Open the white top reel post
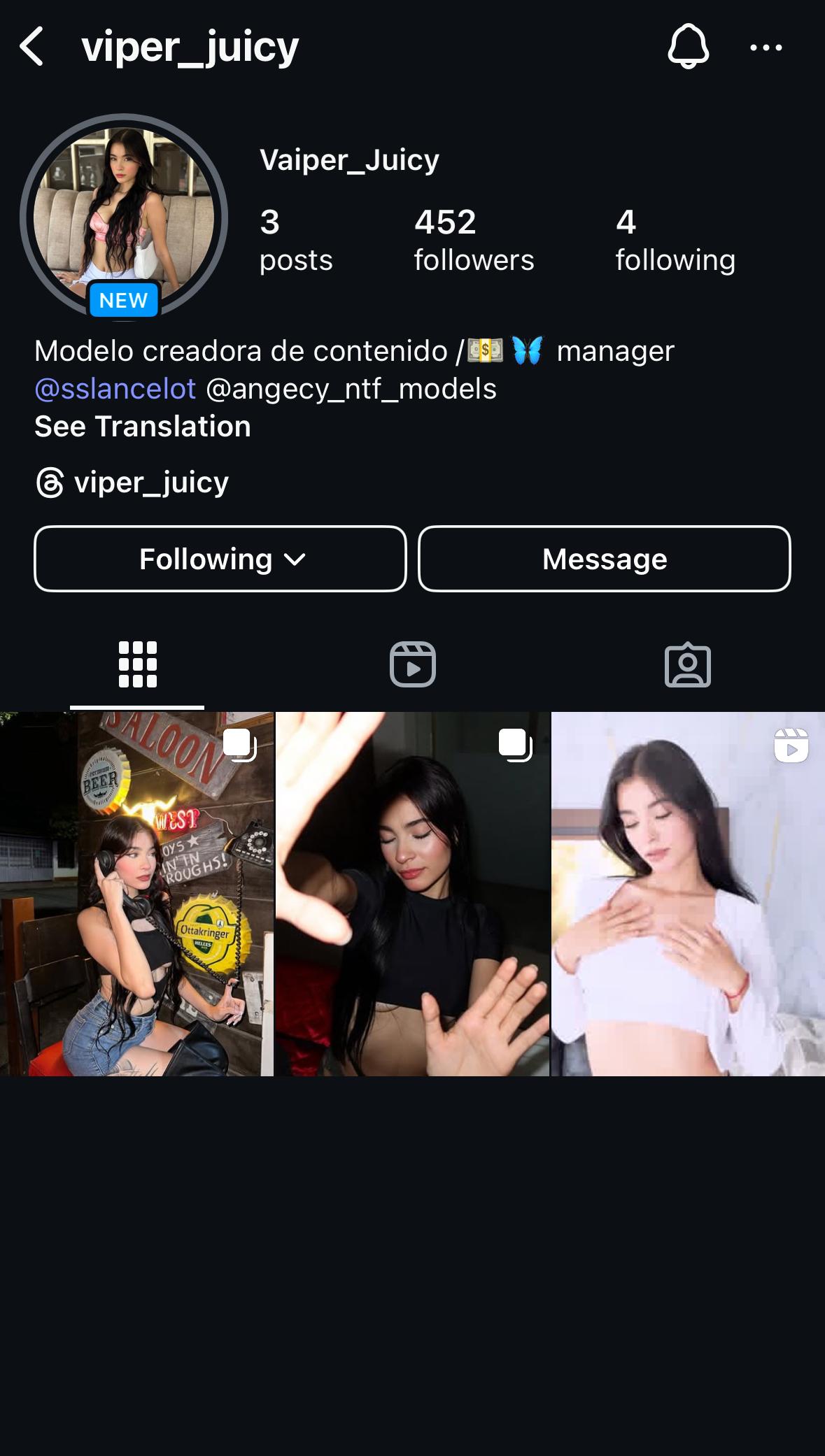Image resolution: width=825 pixels, height=1456 pixels. pos(688,894)
